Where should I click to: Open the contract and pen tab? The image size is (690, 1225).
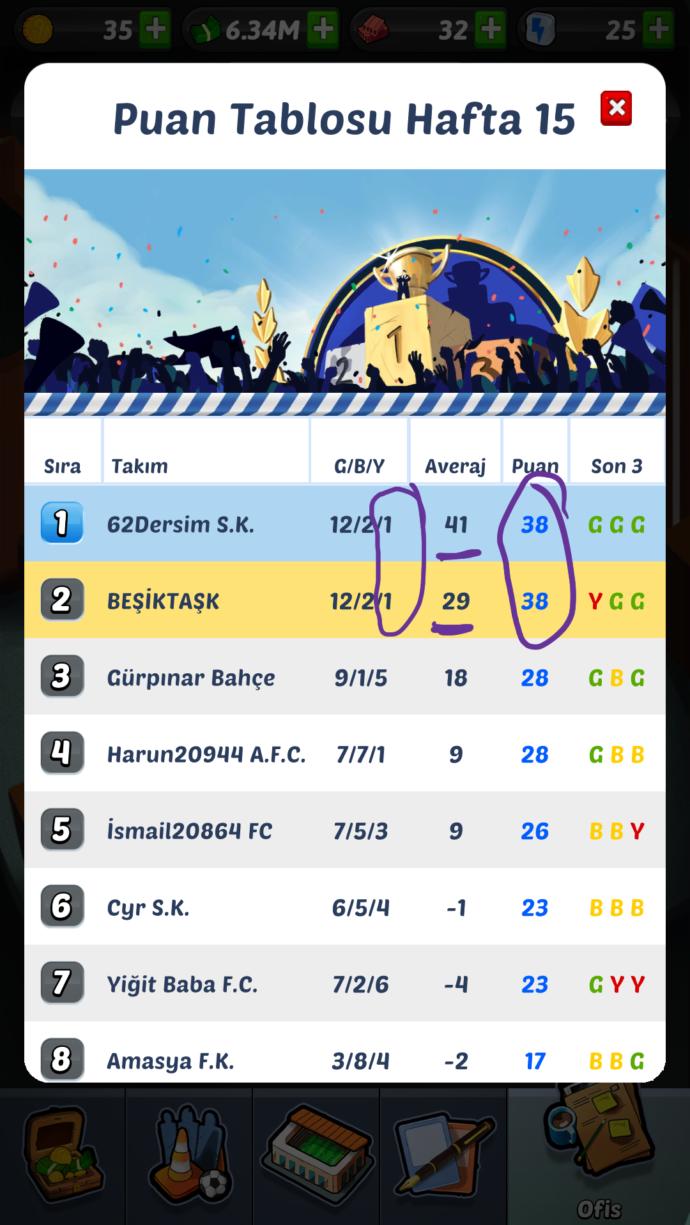[443, 1155]
